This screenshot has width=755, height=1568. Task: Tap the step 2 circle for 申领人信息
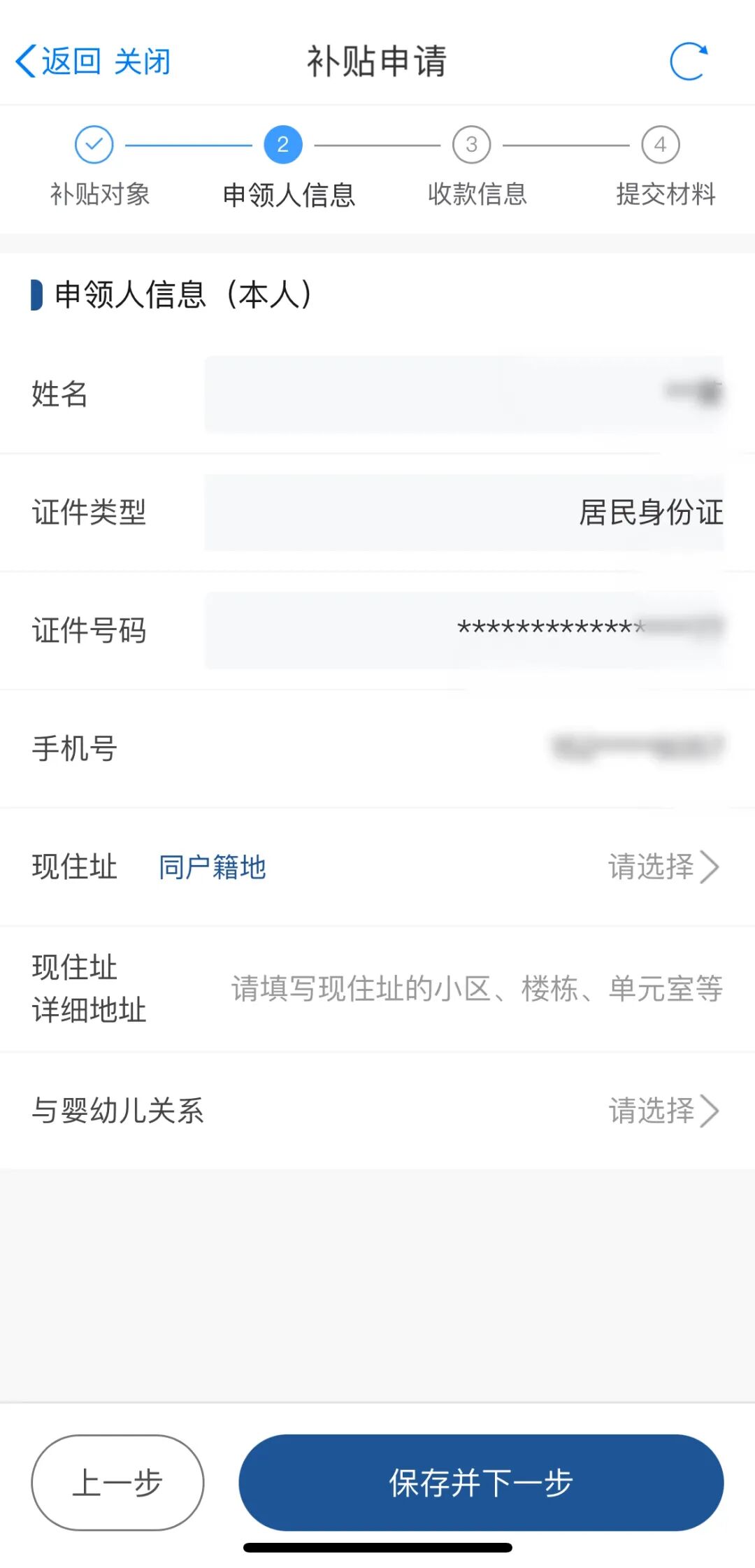tap(282, 145)
